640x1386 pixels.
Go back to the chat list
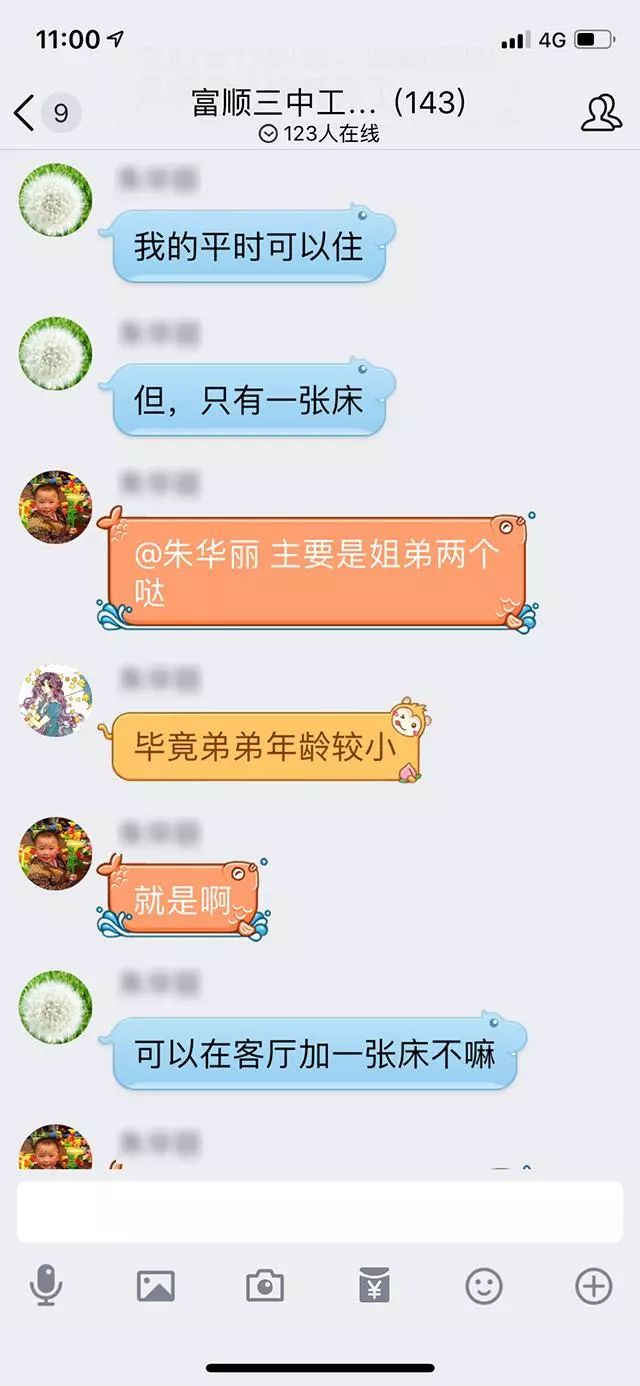click(26, 113)
